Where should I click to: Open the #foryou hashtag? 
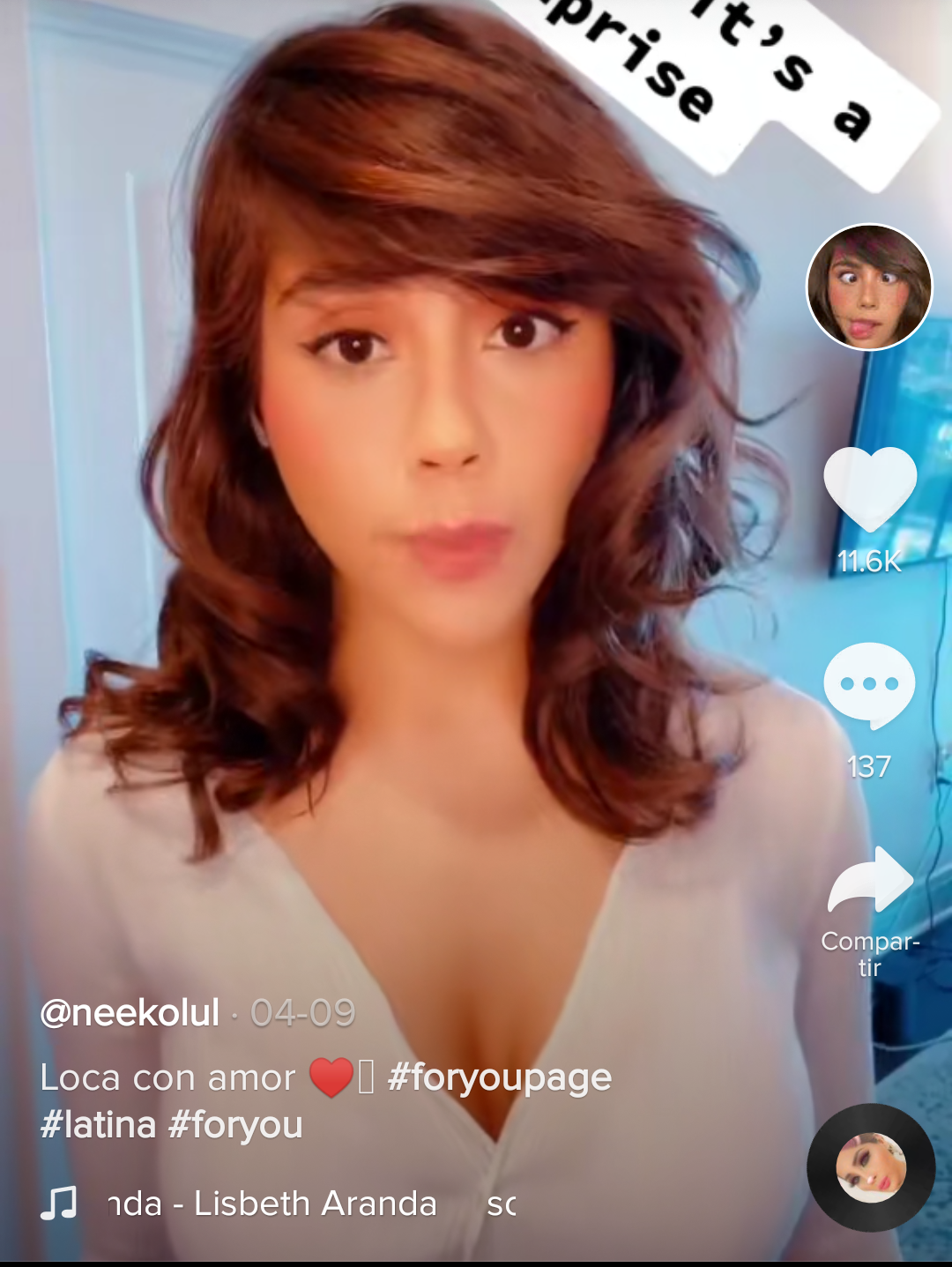(x=235, y=1125)
